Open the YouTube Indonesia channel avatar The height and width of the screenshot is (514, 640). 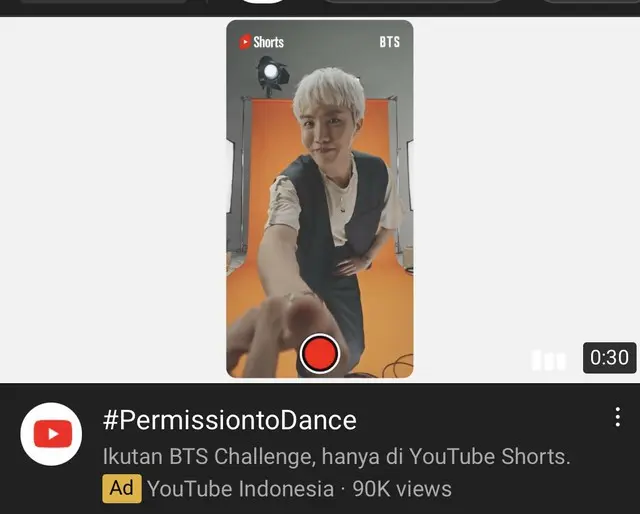[51, 434]
